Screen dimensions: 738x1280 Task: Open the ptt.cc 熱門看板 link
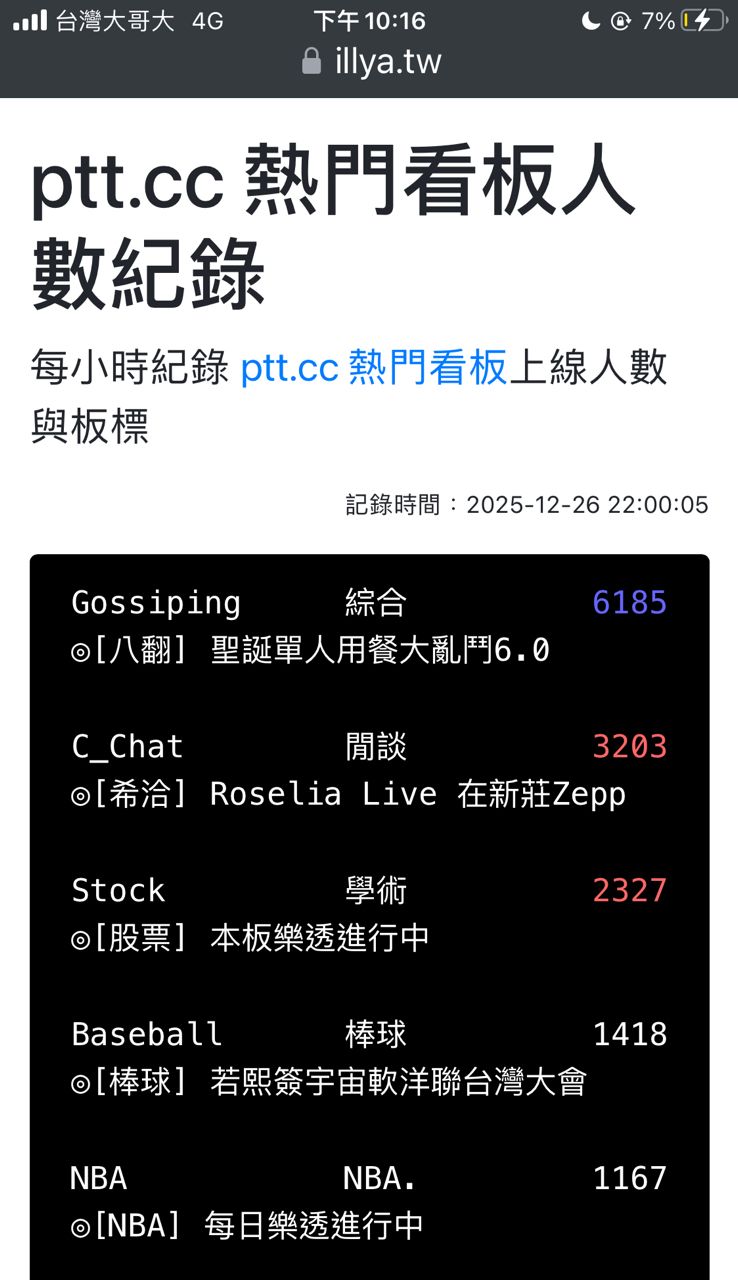coord(374,369)
